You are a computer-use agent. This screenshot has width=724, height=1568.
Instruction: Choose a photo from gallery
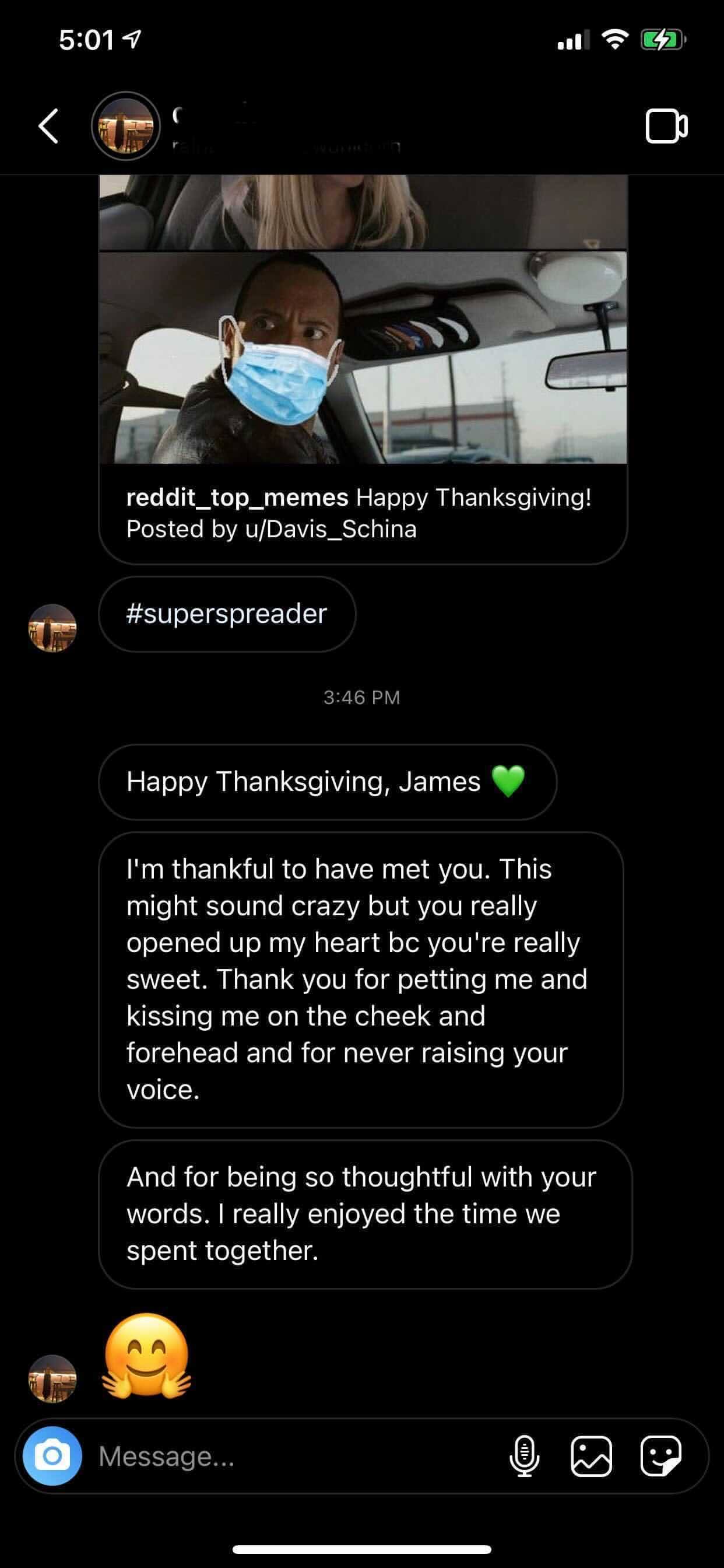[x=591, y=1456]
